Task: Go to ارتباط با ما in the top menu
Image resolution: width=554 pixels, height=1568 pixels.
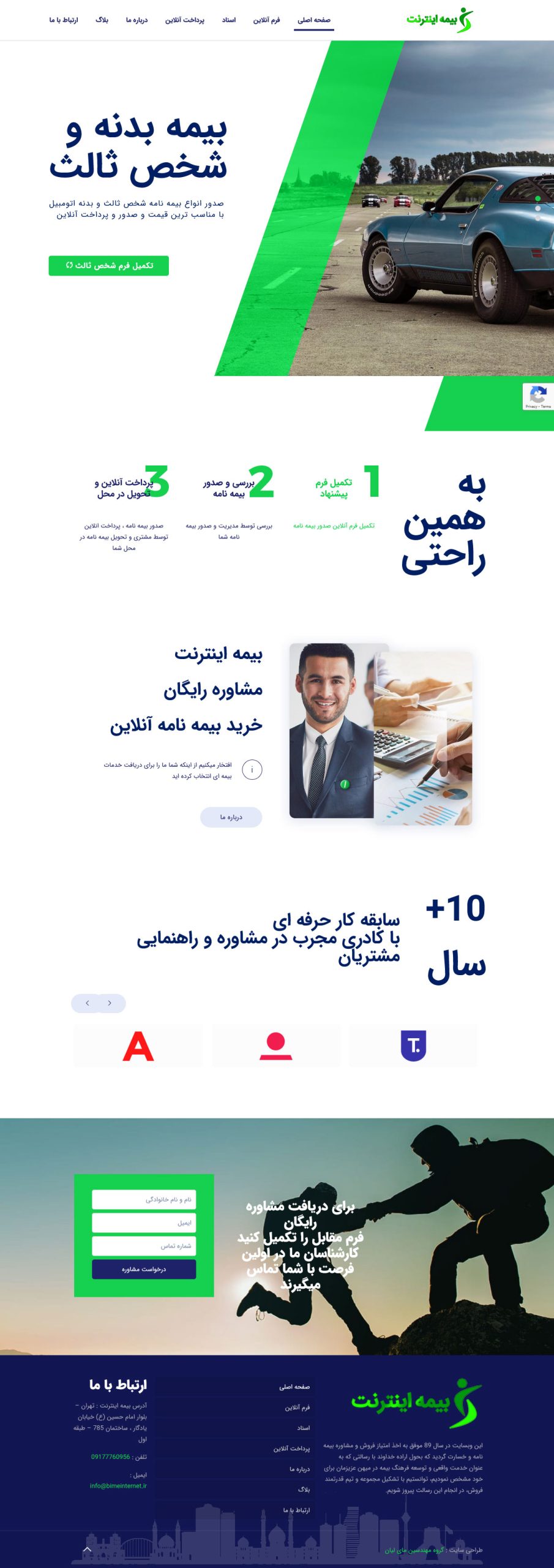Action: pyautogui.click(x=64, y=20)
